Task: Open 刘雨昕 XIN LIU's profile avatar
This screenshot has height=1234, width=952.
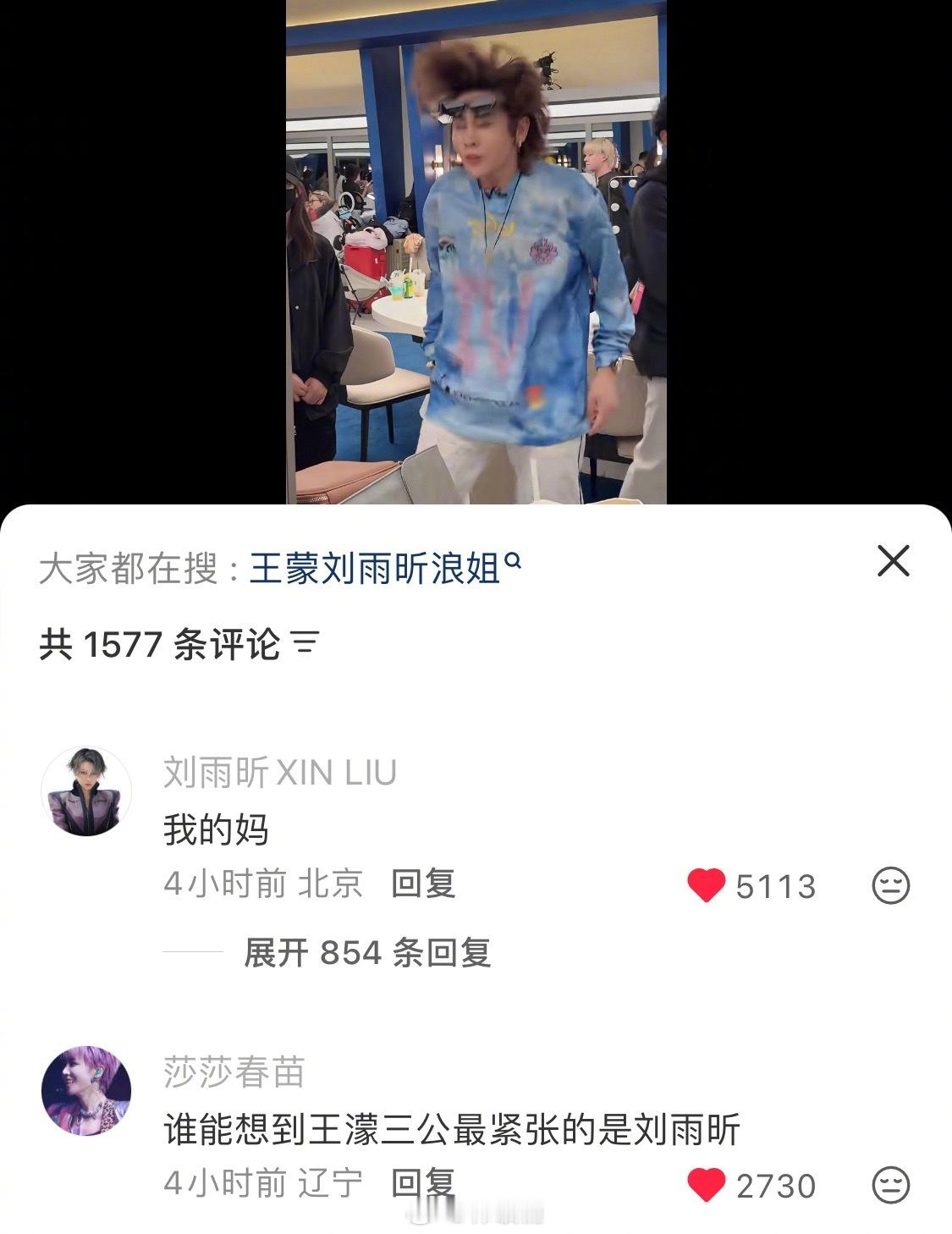Action: pyautogui.click(x=86, y=791)
